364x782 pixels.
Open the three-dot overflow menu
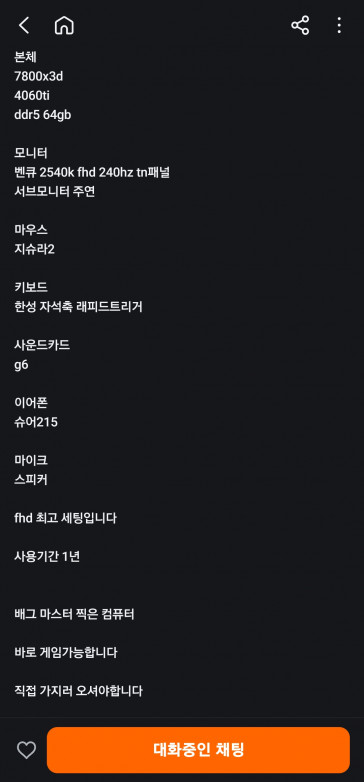coord(339,25)
